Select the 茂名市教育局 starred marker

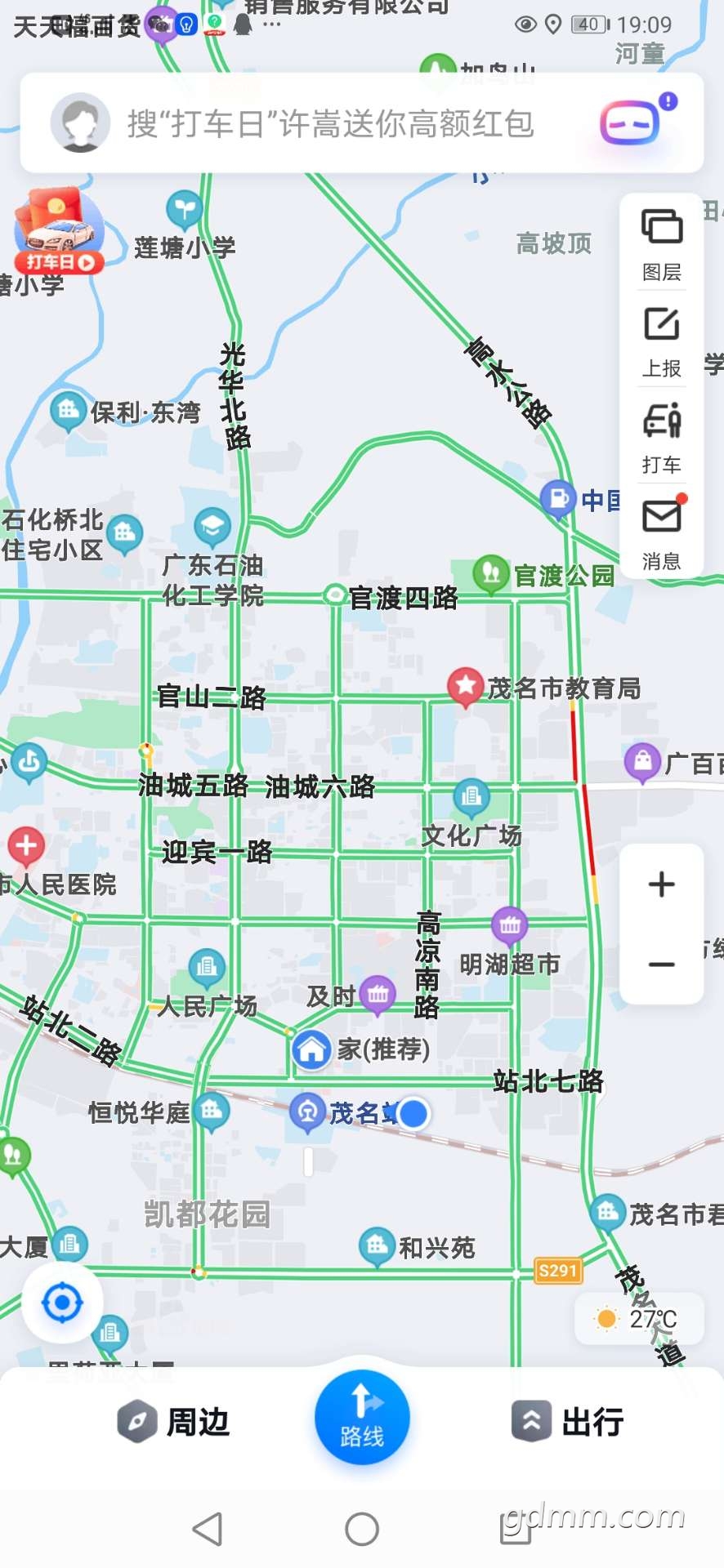coord(466,686)
